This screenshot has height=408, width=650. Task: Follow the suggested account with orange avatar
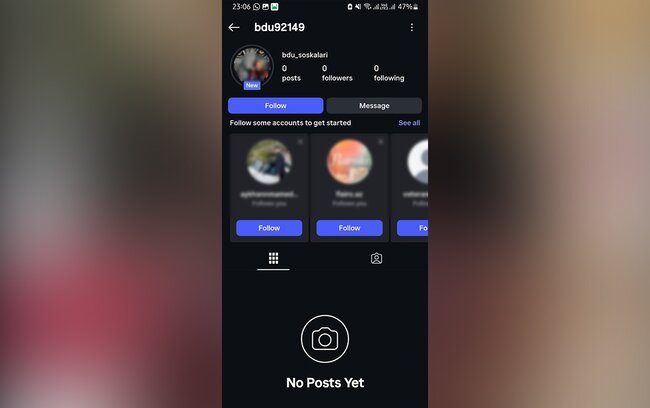349,228
